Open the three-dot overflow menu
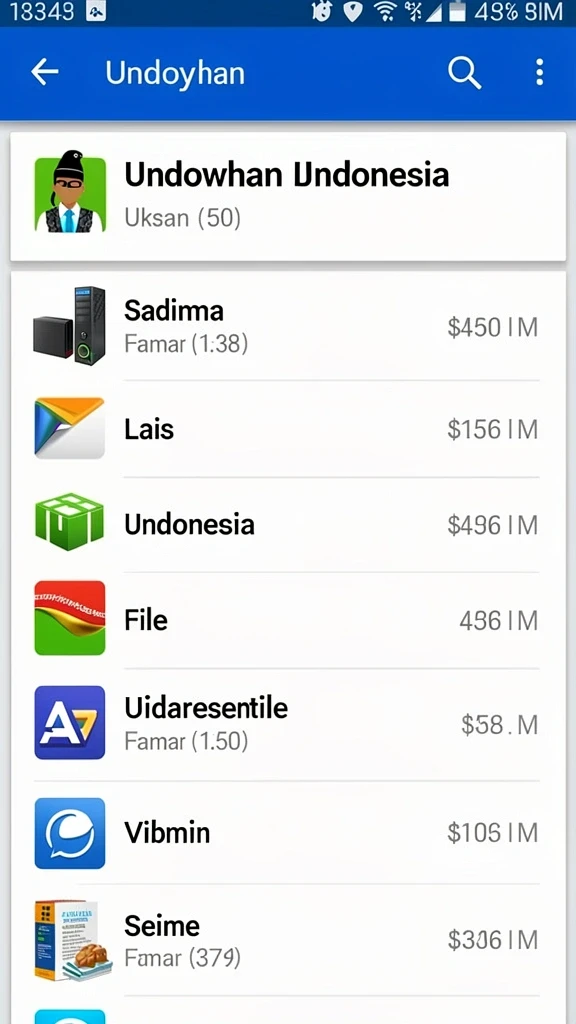This screenshot has height=1024, width=576. click(539, 72)
